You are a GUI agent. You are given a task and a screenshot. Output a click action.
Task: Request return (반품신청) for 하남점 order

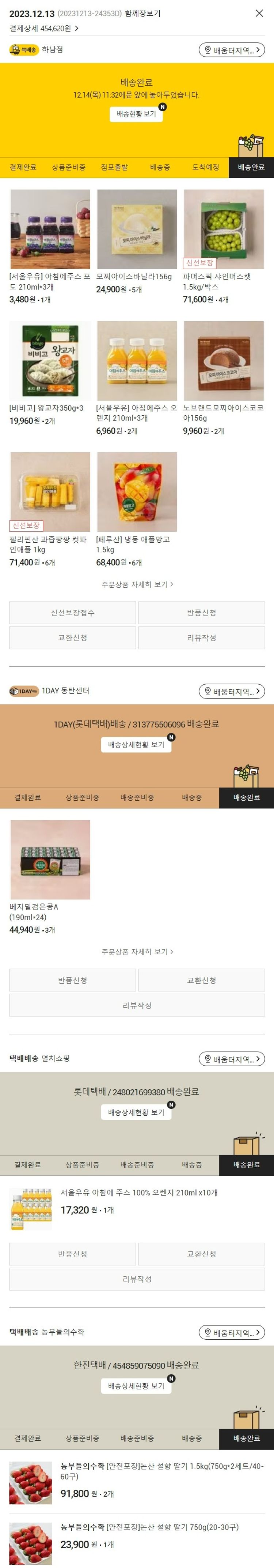(201, 612)
